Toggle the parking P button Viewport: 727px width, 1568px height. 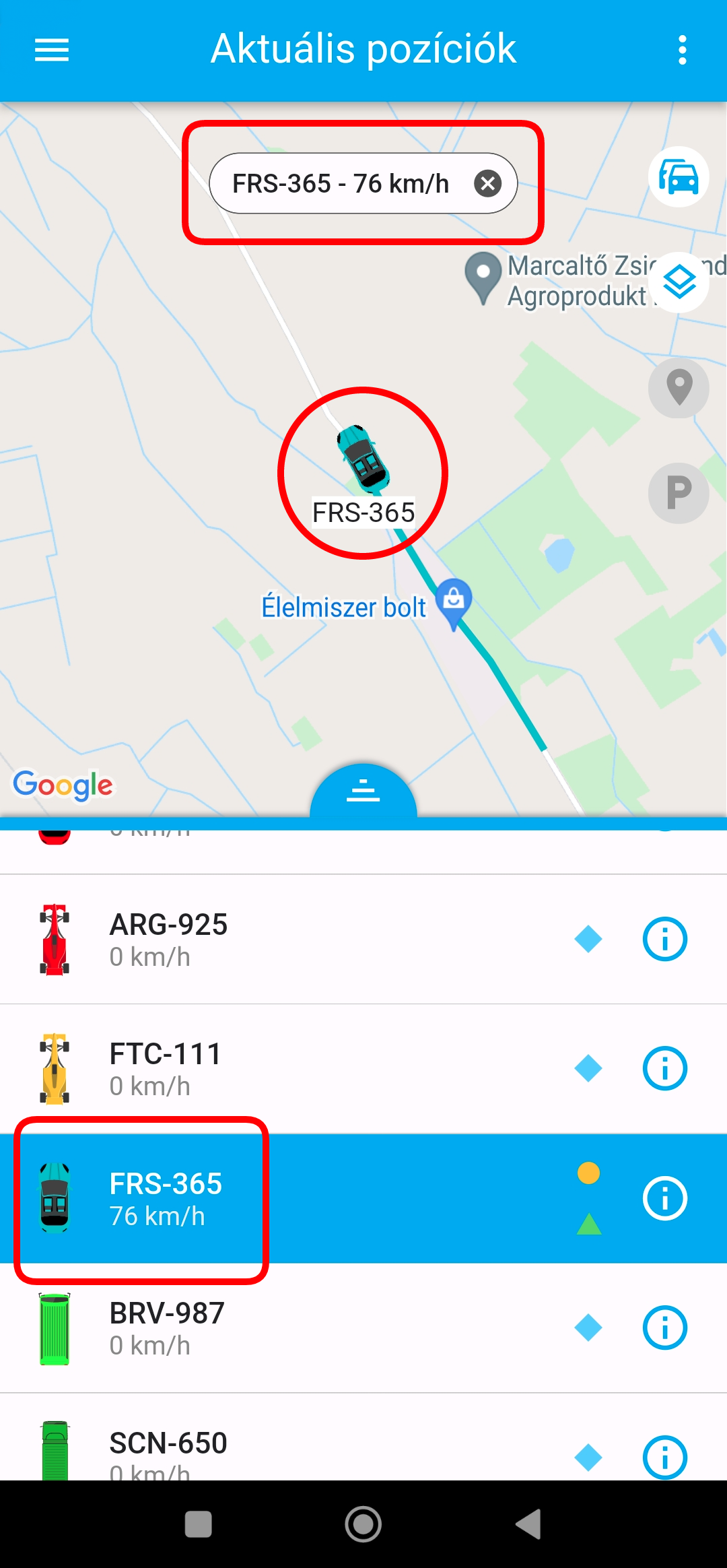coord(679,493)
